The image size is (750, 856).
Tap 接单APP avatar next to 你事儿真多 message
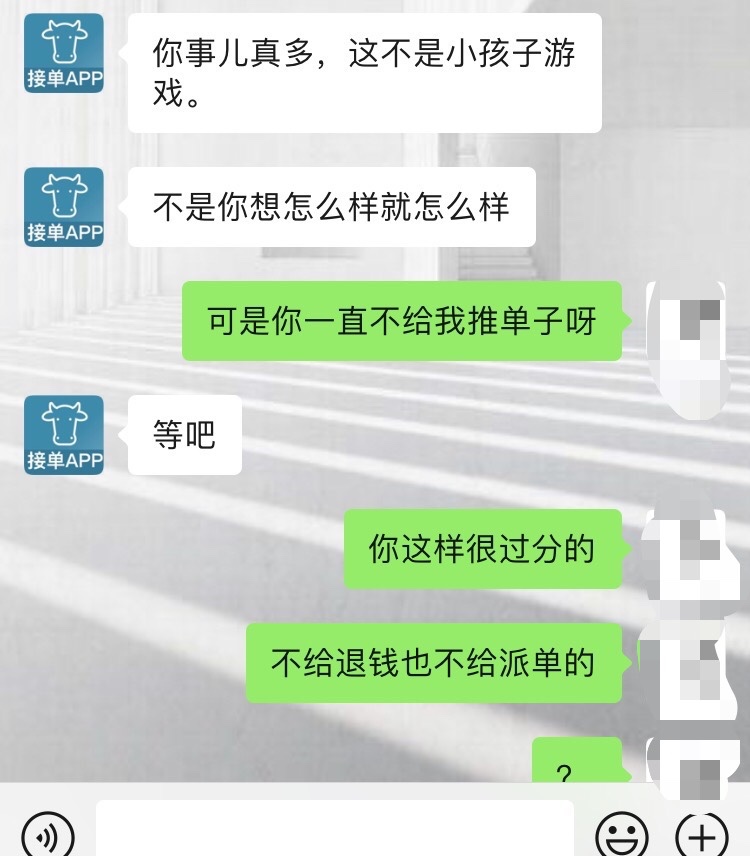pos(65,53)
